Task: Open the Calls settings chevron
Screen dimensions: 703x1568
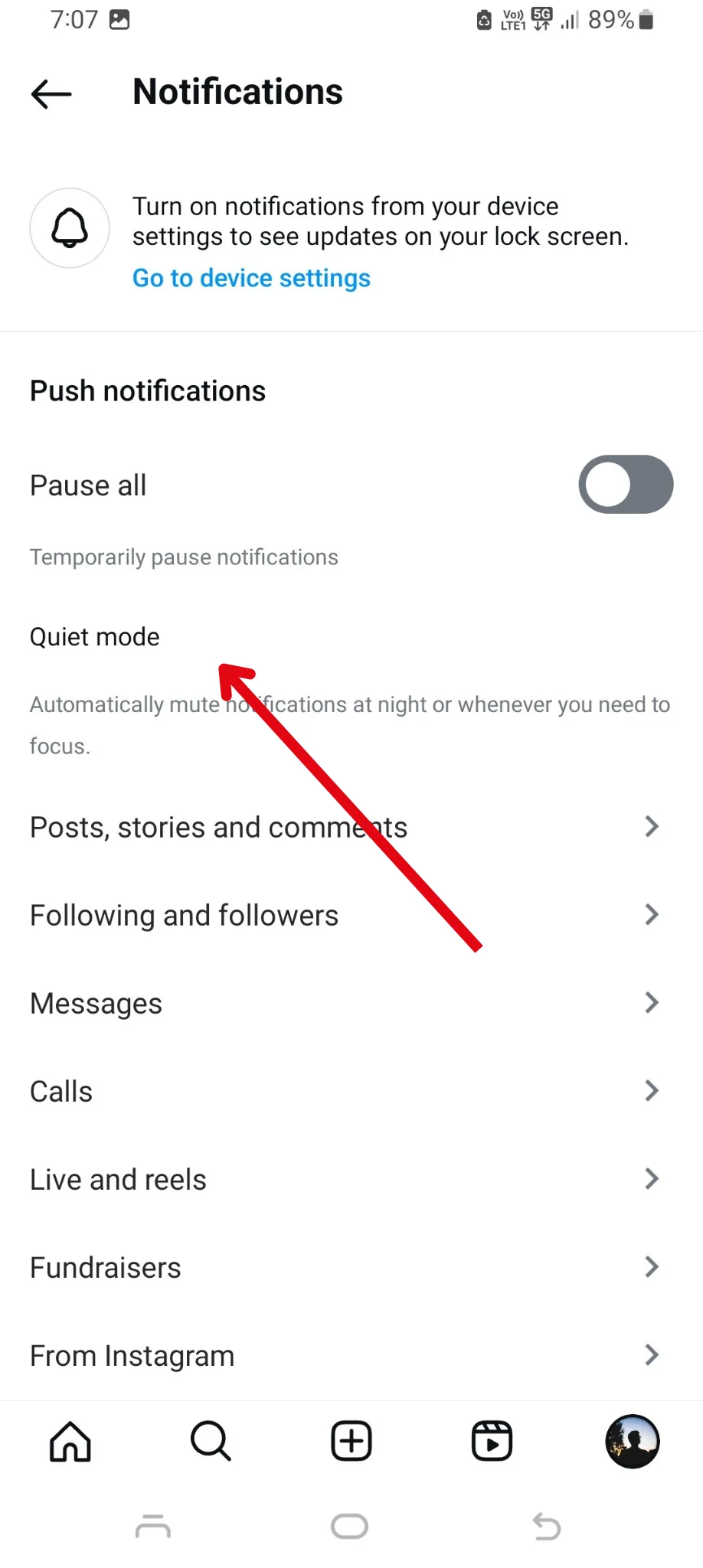Action: click(x=351, y=1090)
